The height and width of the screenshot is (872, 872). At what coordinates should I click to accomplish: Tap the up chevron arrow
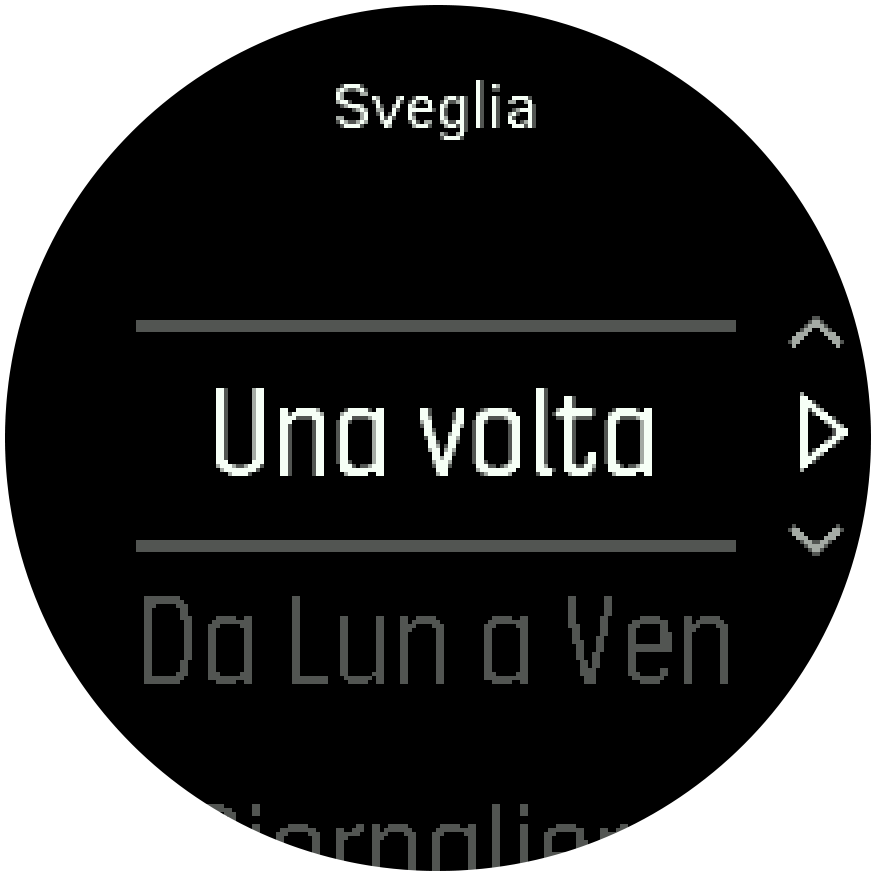pyautogui.click(x=816, y=334)
